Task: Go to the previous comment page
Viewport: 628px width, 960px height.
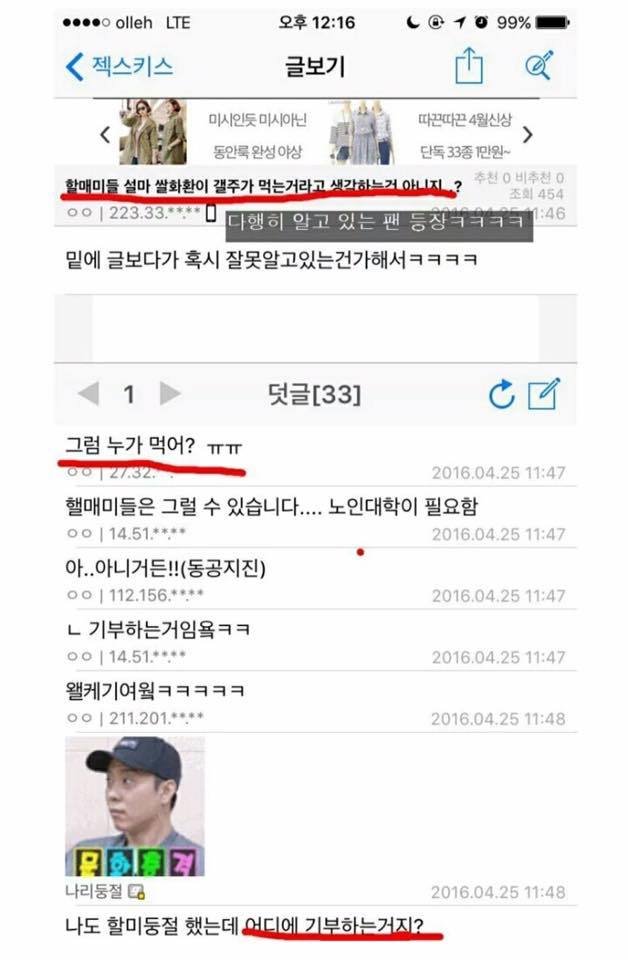Action: (88, 395)
